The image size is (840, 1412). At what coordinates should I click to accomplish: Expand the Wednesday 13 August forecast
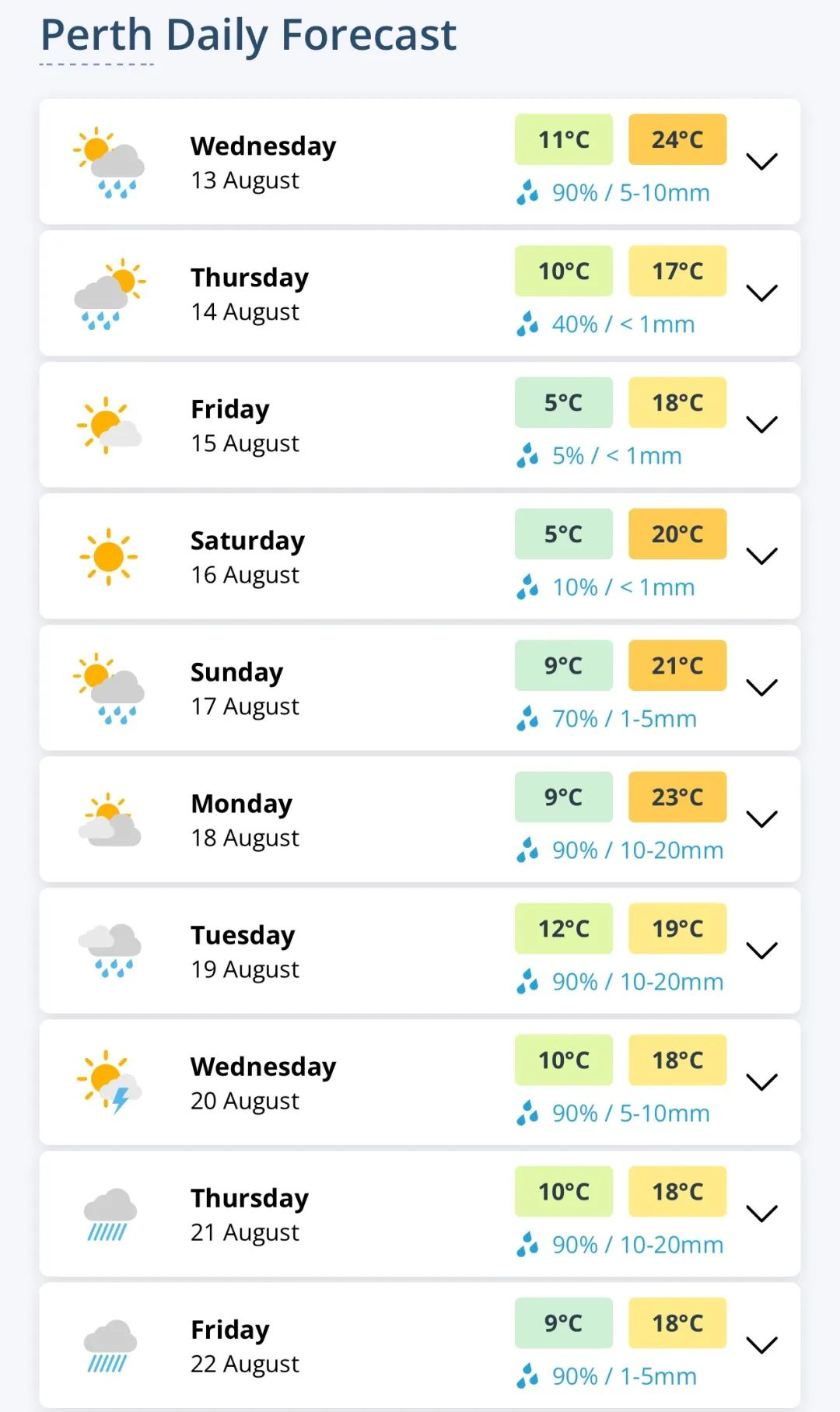pos(761,162)
